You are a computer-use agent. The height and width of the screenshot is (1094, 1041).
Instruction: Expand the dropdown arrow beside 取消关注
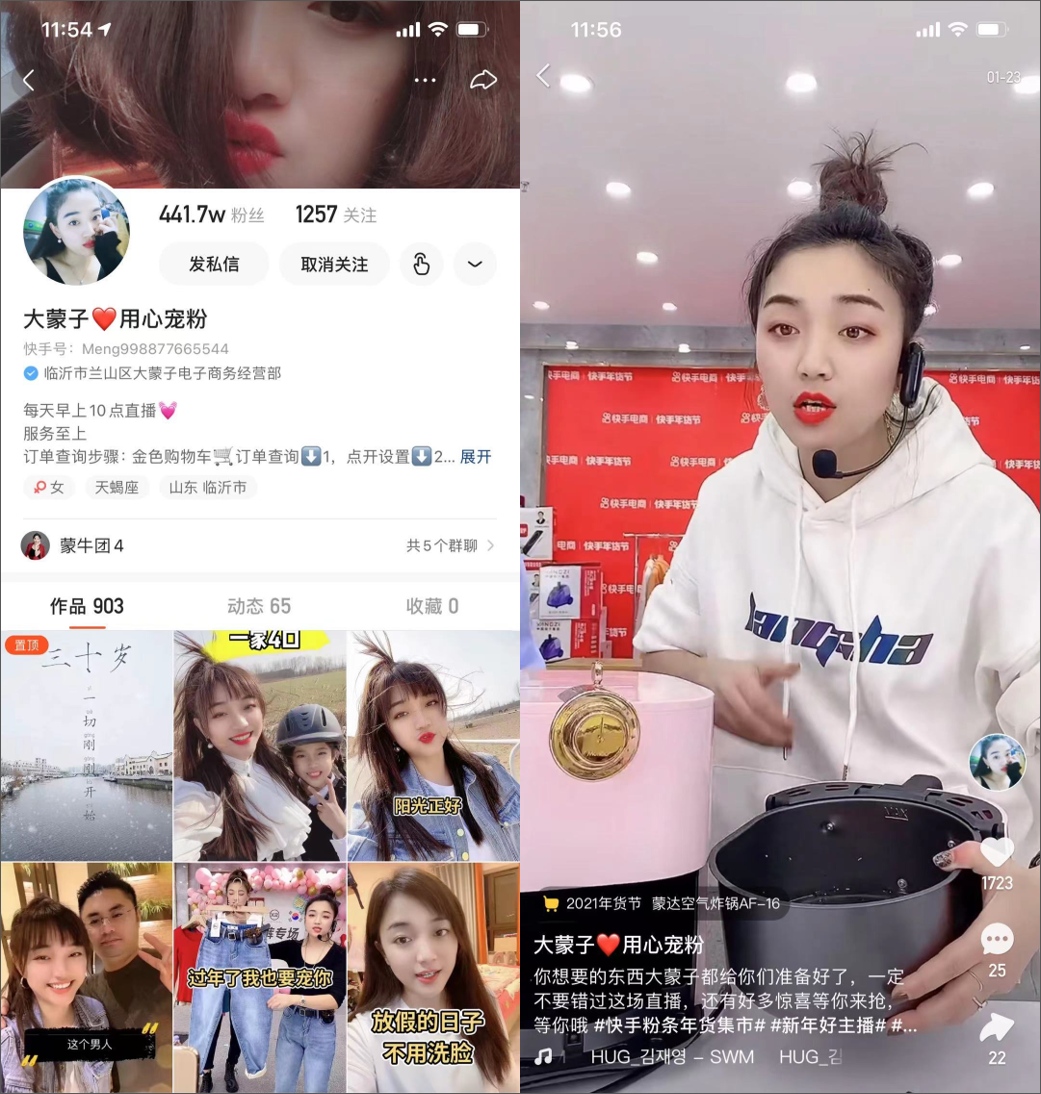pyautogui.click(x=475, y=264)
